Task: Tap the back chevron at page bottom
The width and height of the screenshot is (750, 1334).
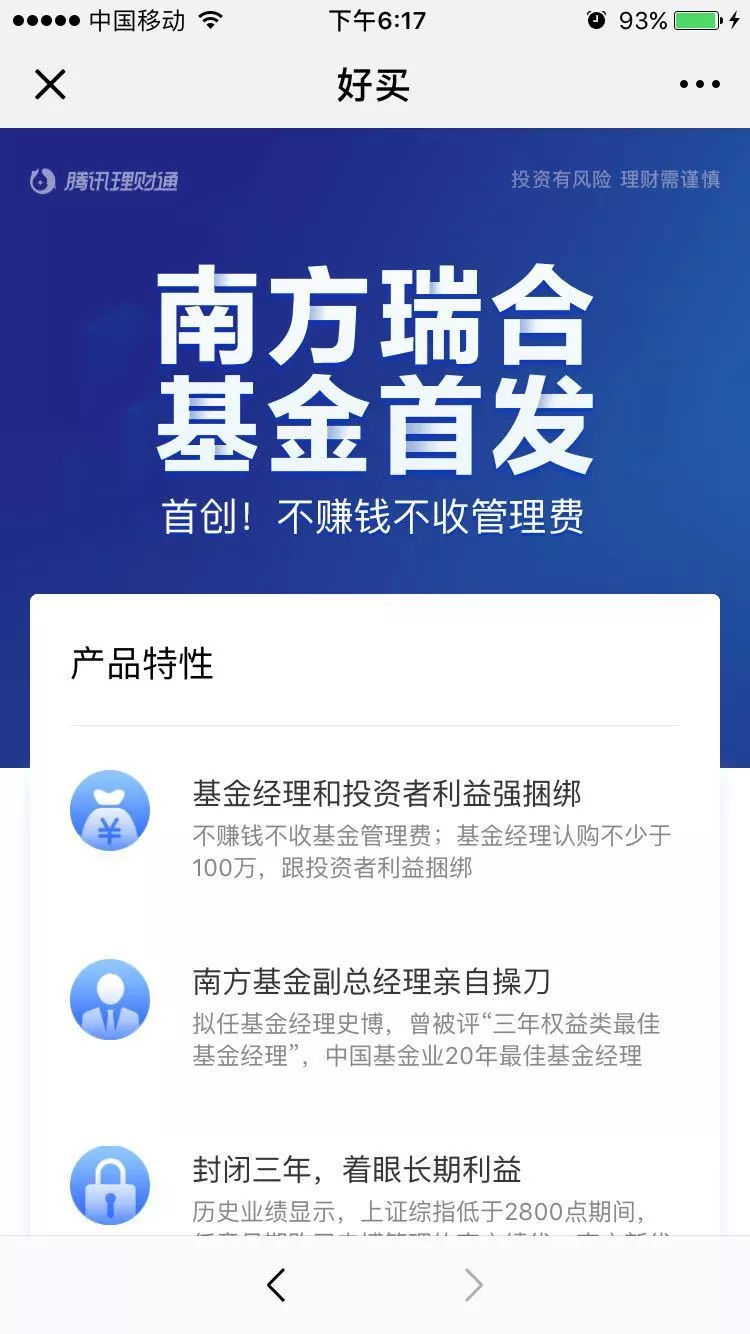Action: point(277,1285)
